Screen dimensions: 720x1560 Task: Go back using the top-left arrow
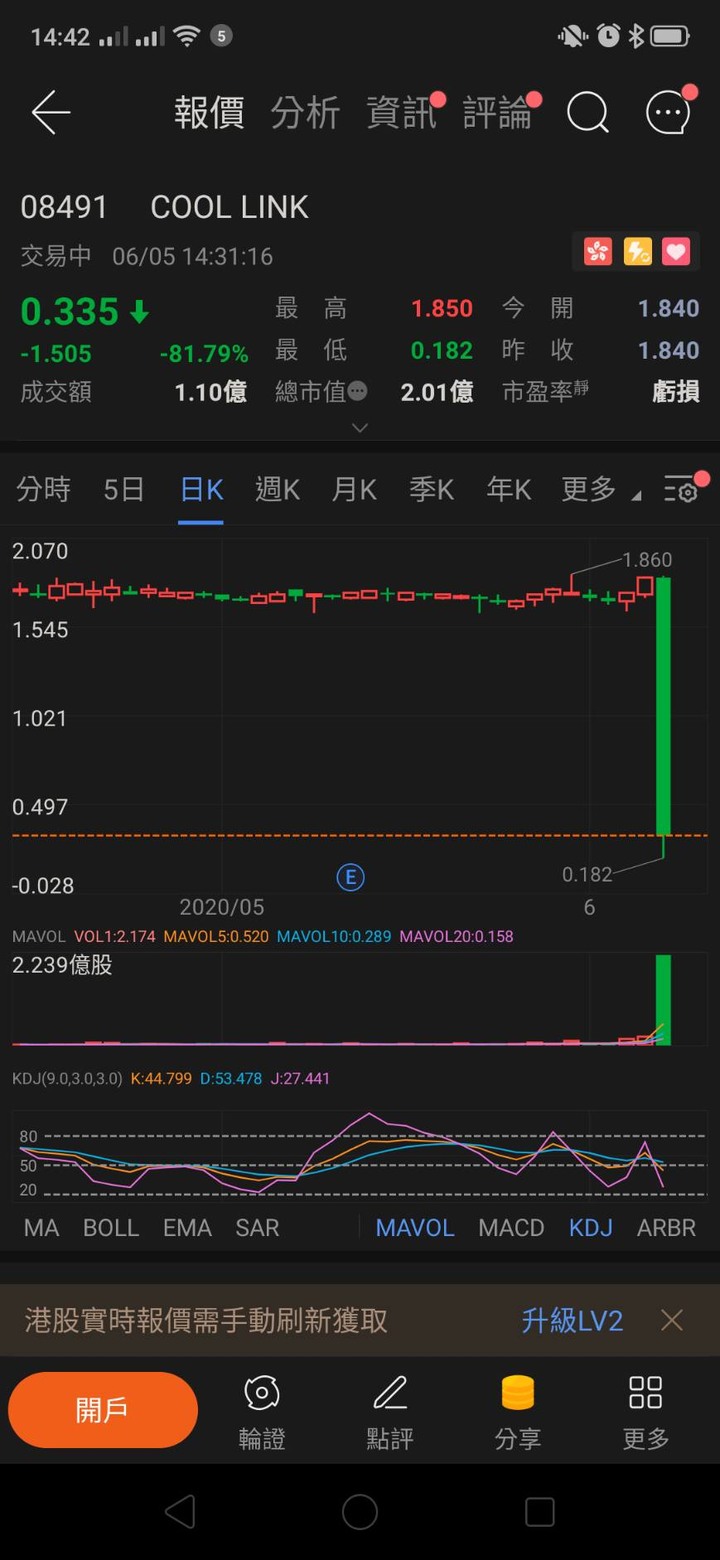tap(51, 113)
